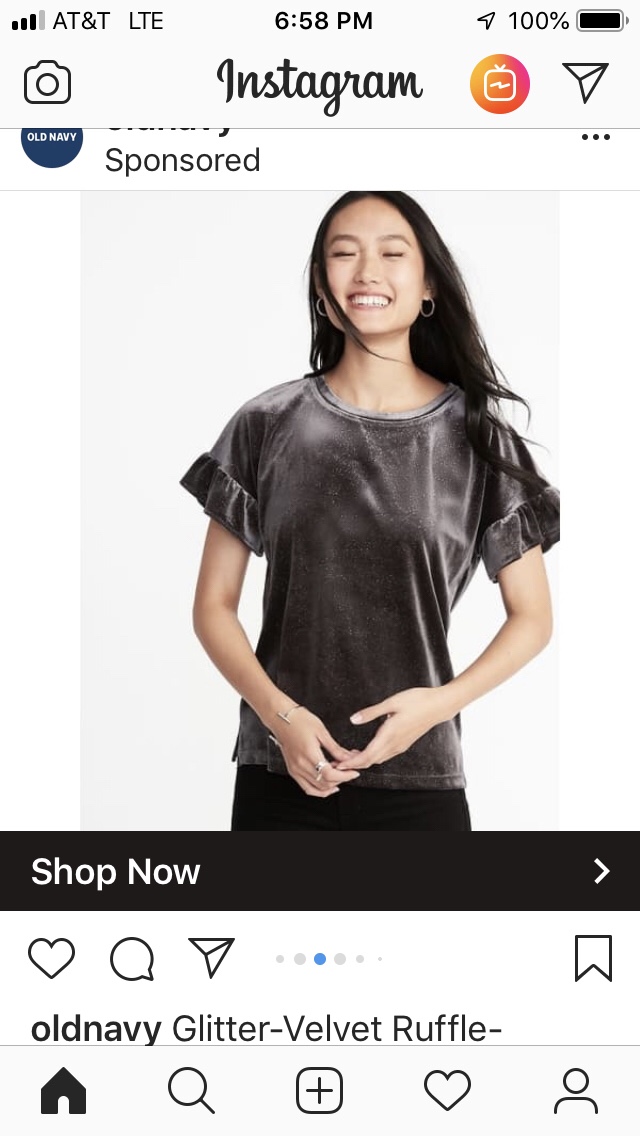Comment on the Old Navy post

pyautogui.click(x=131, y=959)
